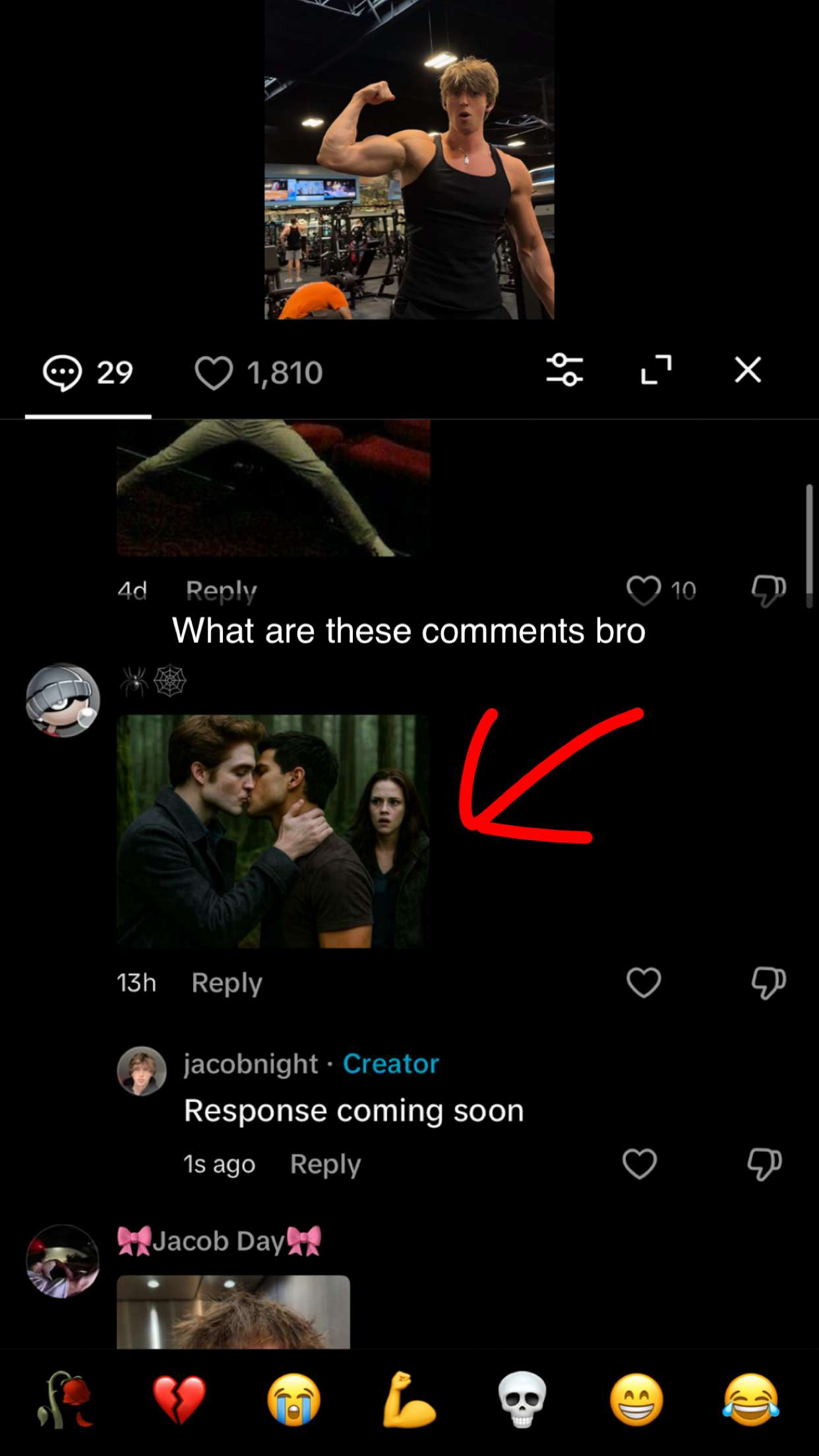Open Jacob Day's profile picture
The width and height of the screenshot is (819, 1456).
(63, 1261)
